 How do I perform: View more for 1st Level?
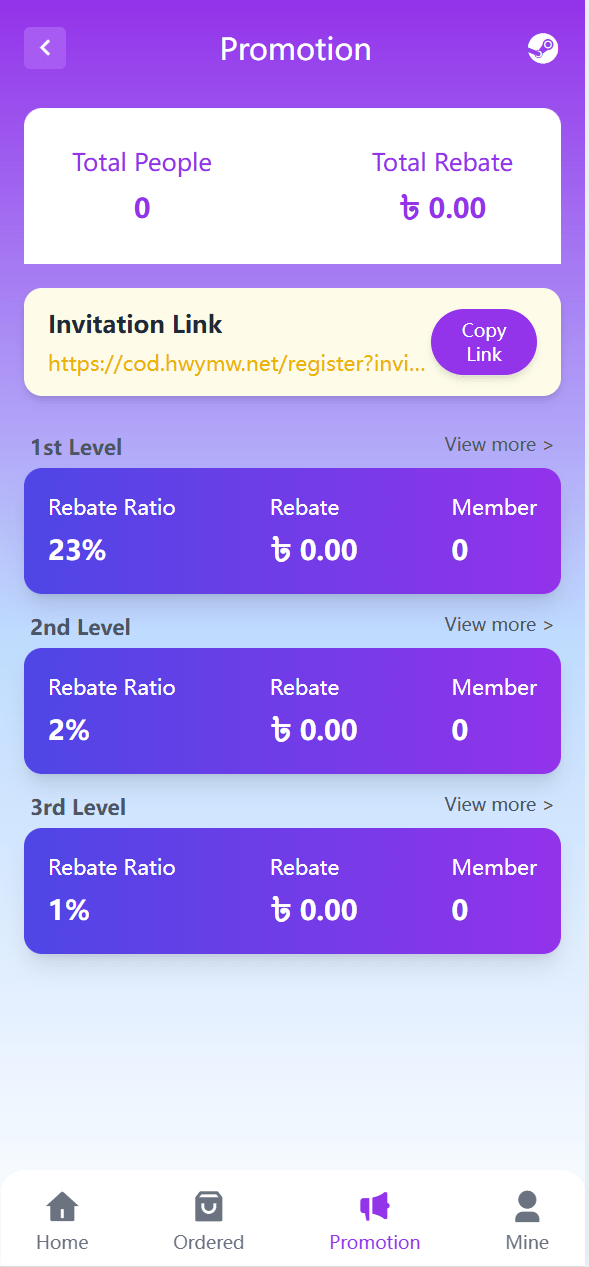click(498, 445)
